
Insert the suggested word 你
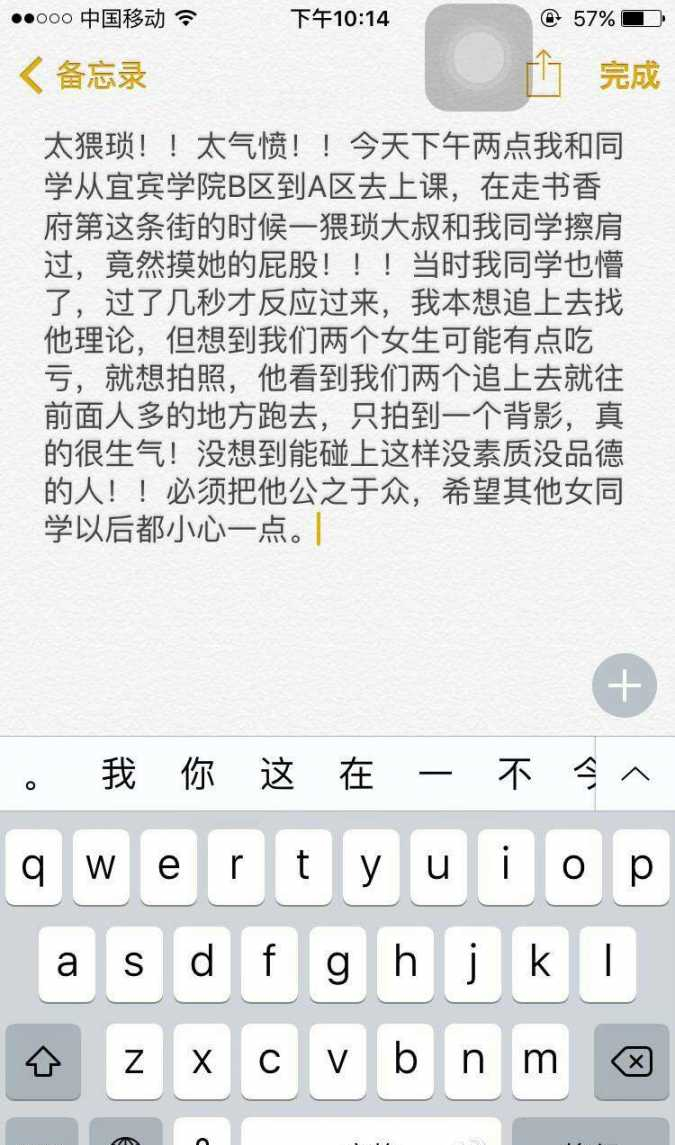198,774
